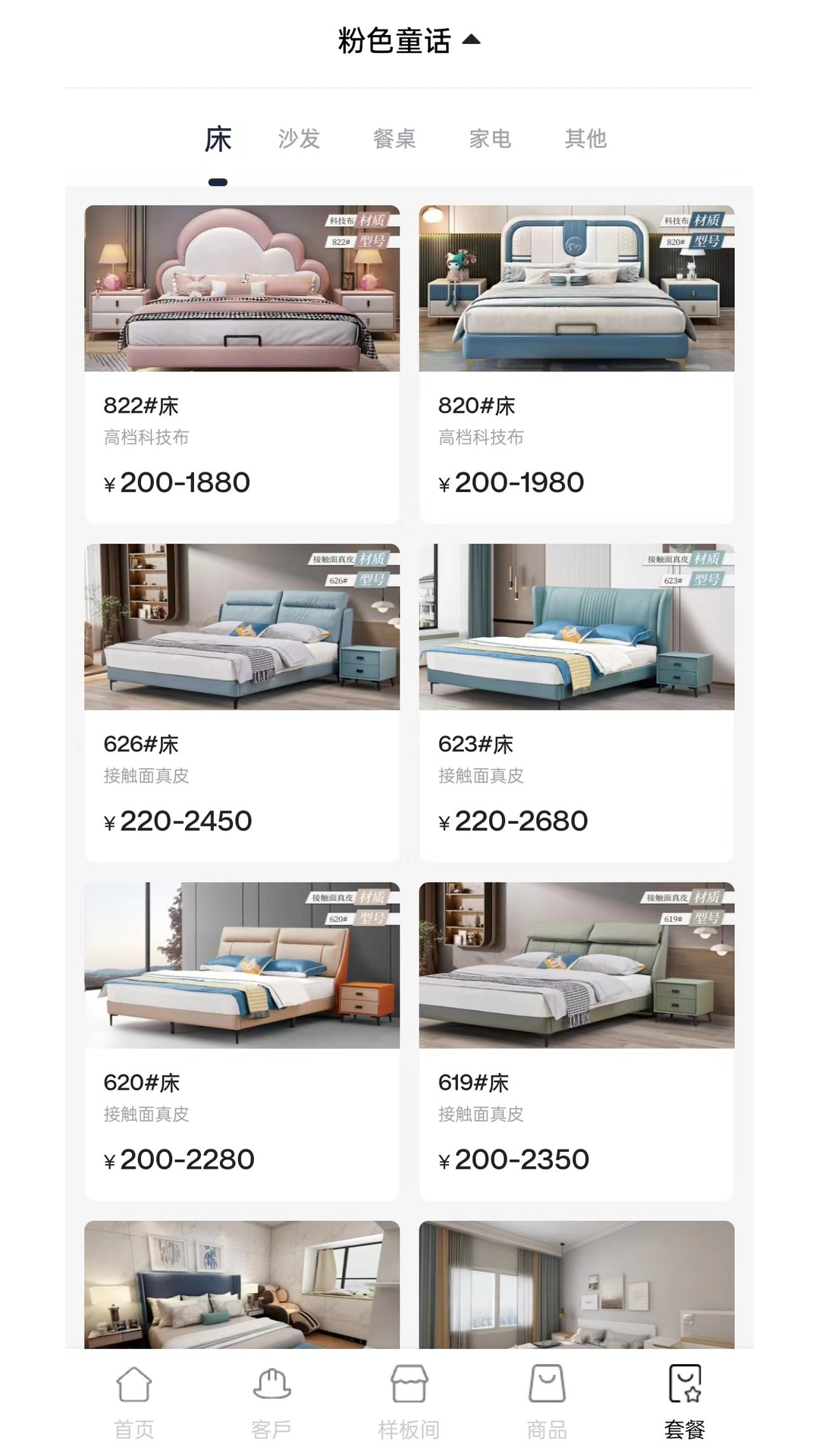Open the 822#床 product card
Screen dimensions: 819x1456
(x=242, y=364)
